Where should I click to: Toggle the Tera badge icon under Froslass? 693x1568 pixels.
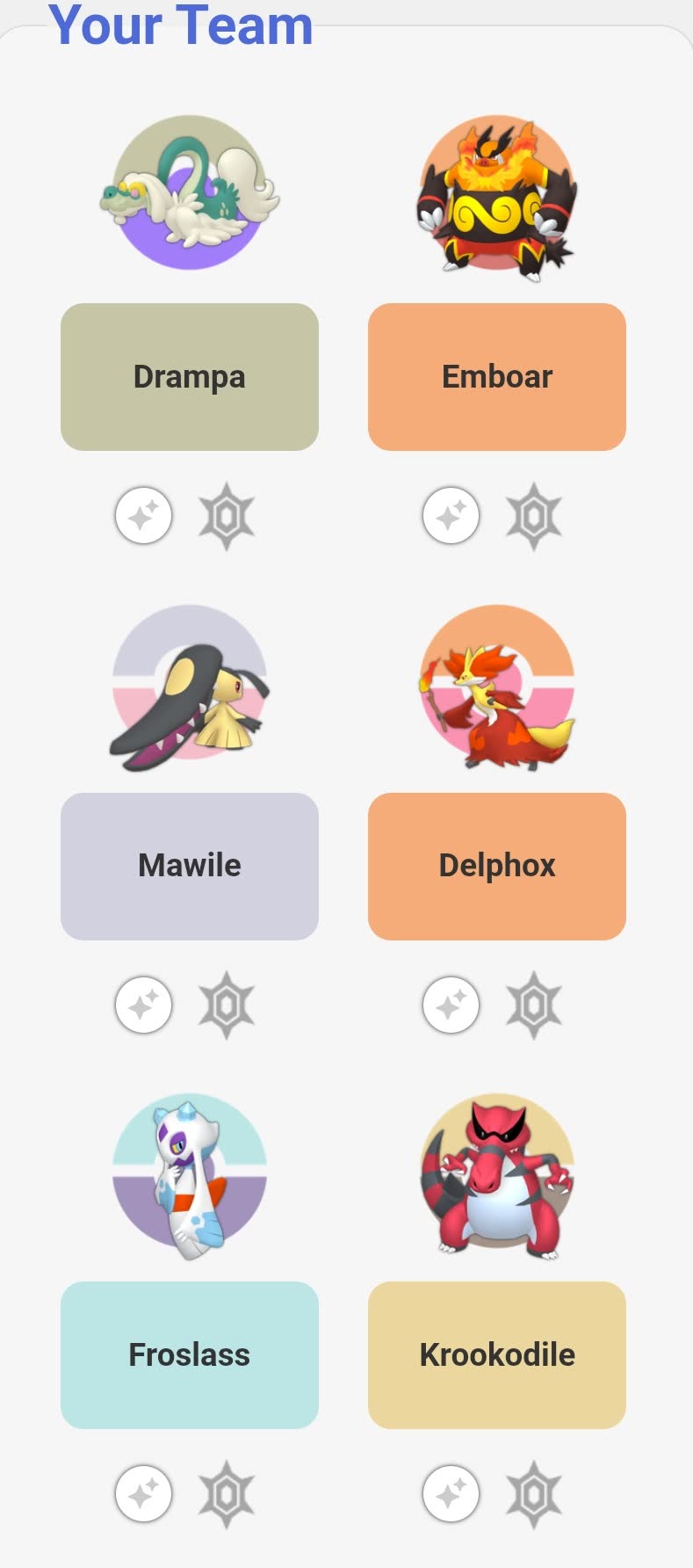227,1494
